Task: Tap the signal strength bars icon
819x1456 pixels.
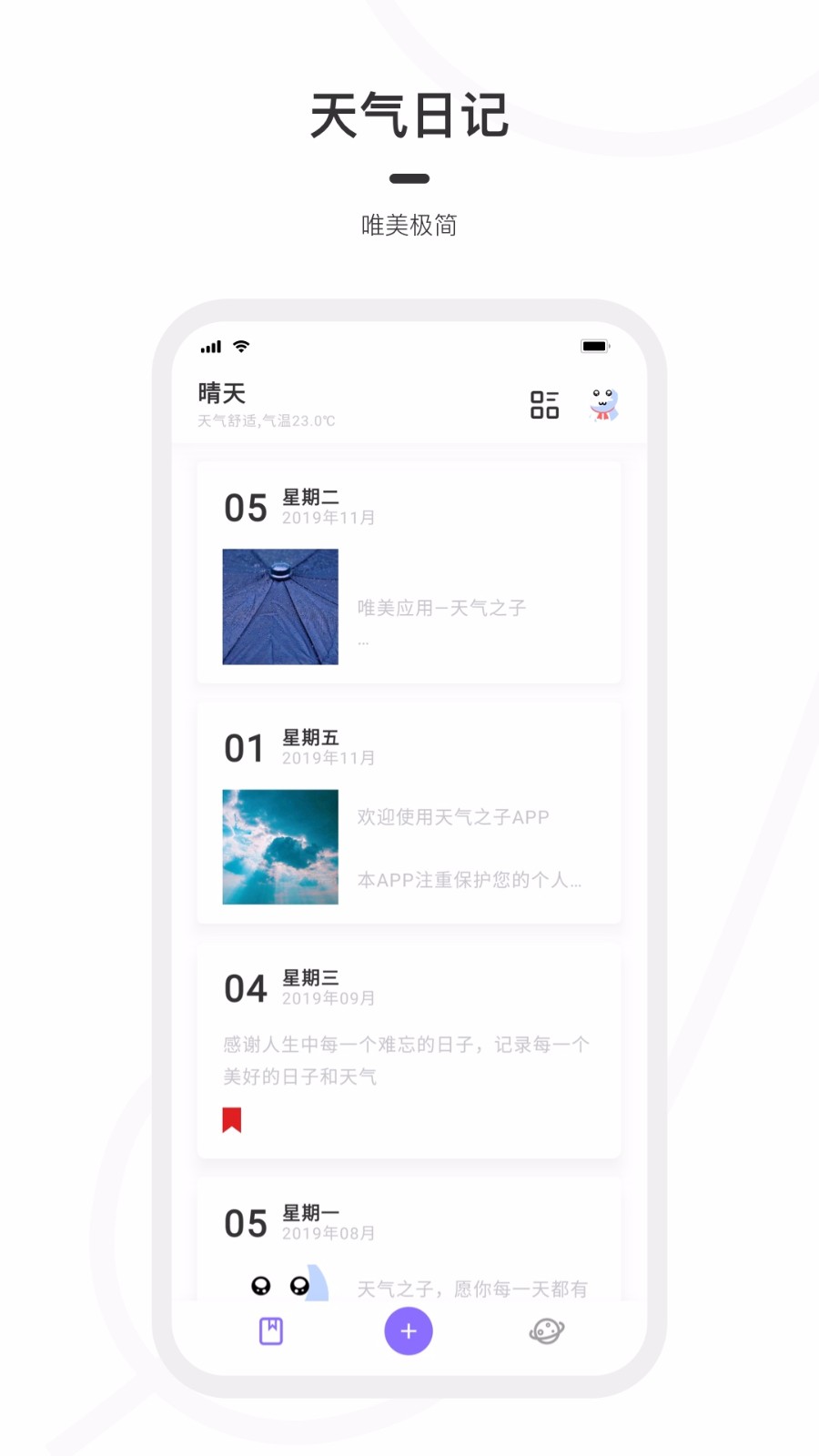Action: tap(209, 347)
